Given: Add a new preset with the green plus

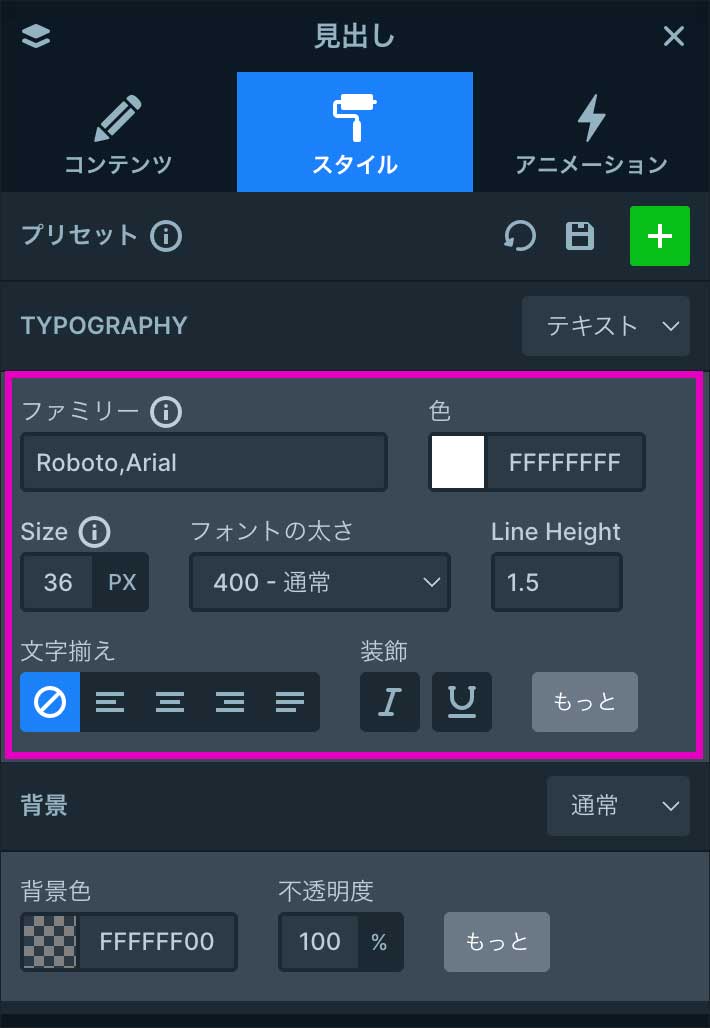Looking at the screenshot, I should [x=659, y=236].
